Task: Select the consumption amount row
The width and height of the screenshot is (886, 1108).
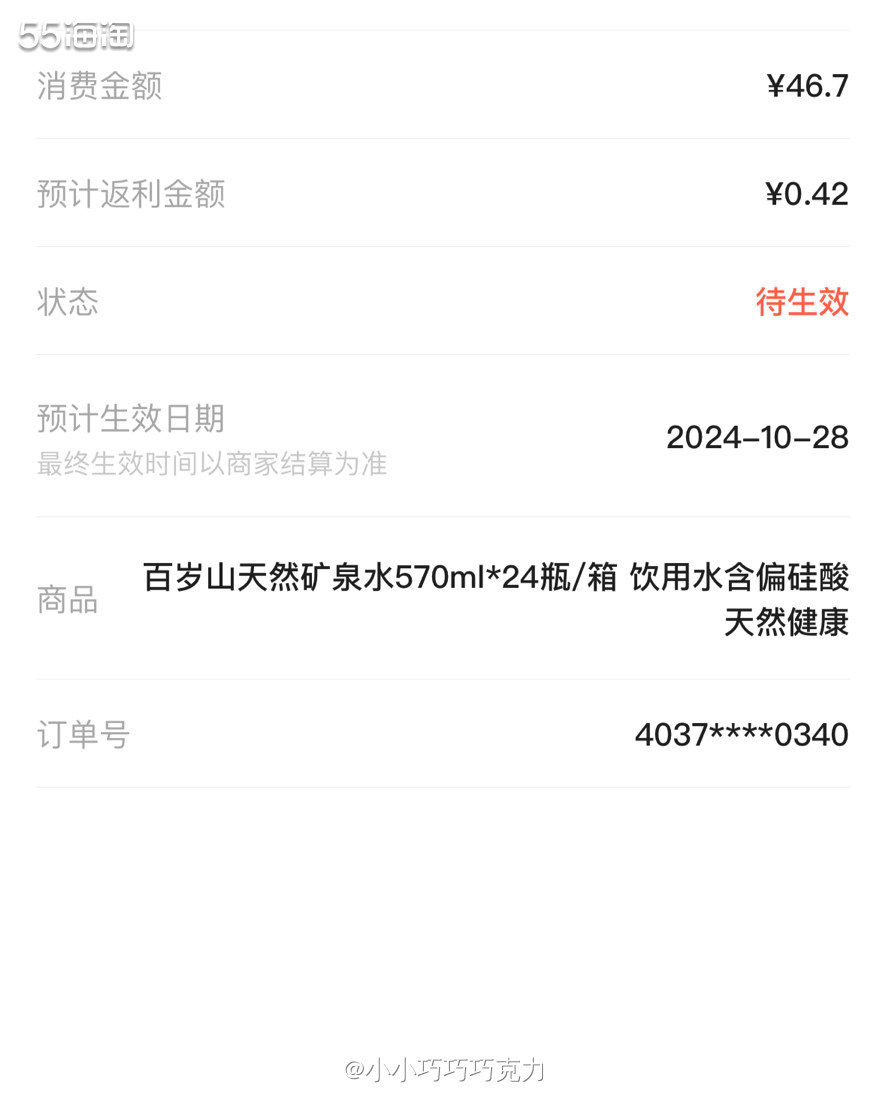Action: point(443,88)
